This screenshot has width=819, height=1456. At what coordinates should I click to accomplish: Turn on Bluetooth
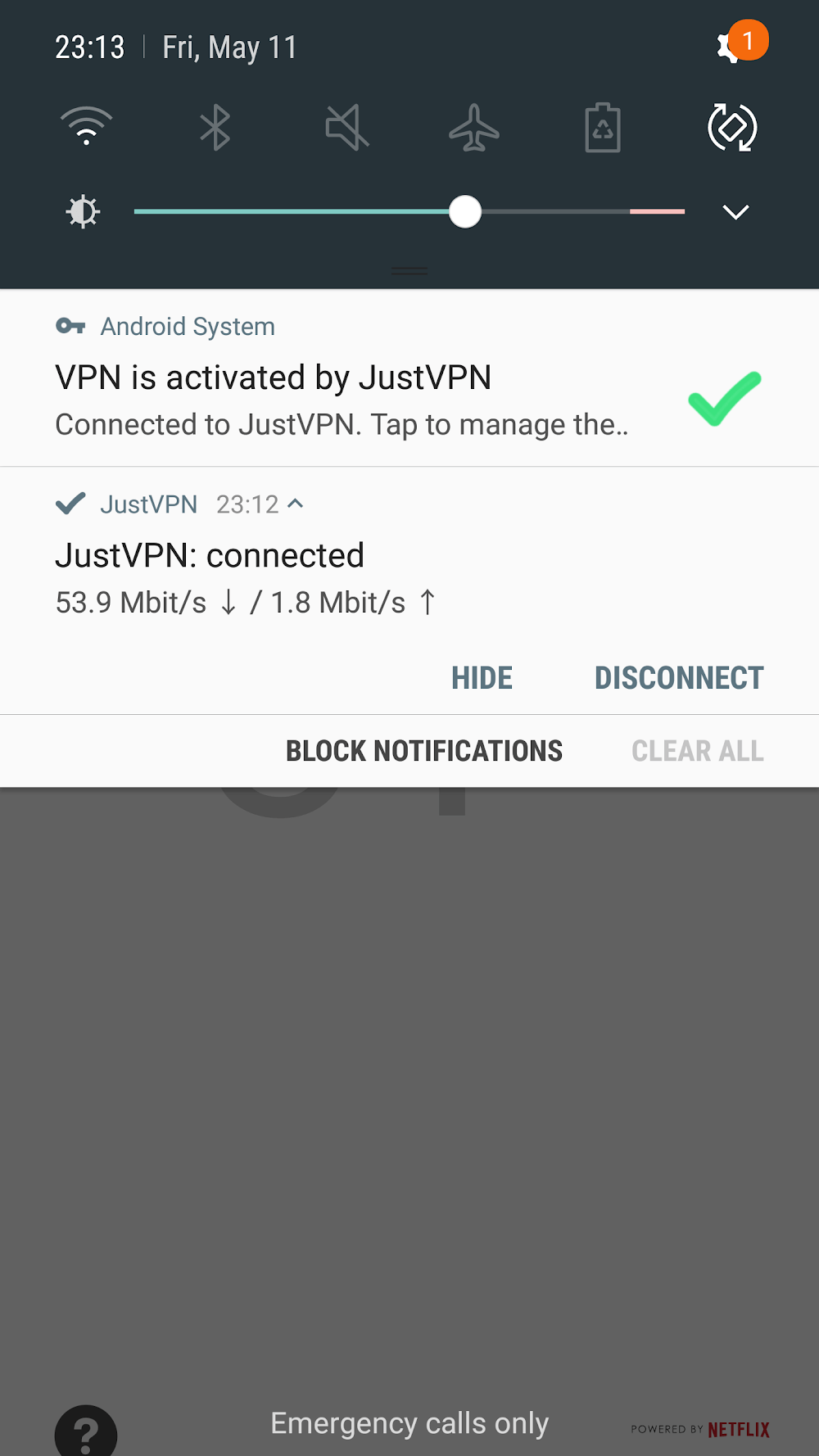(215, 128)
